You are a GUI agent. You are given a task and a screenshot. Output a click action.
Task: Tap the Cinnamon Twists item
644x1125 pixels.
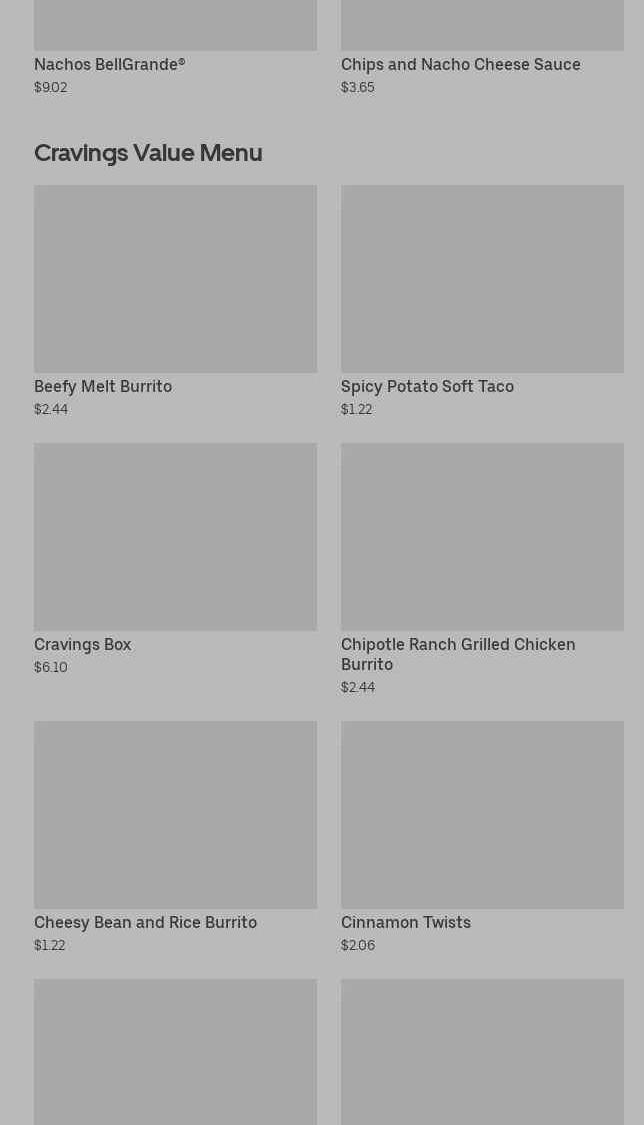coord(482,837)
